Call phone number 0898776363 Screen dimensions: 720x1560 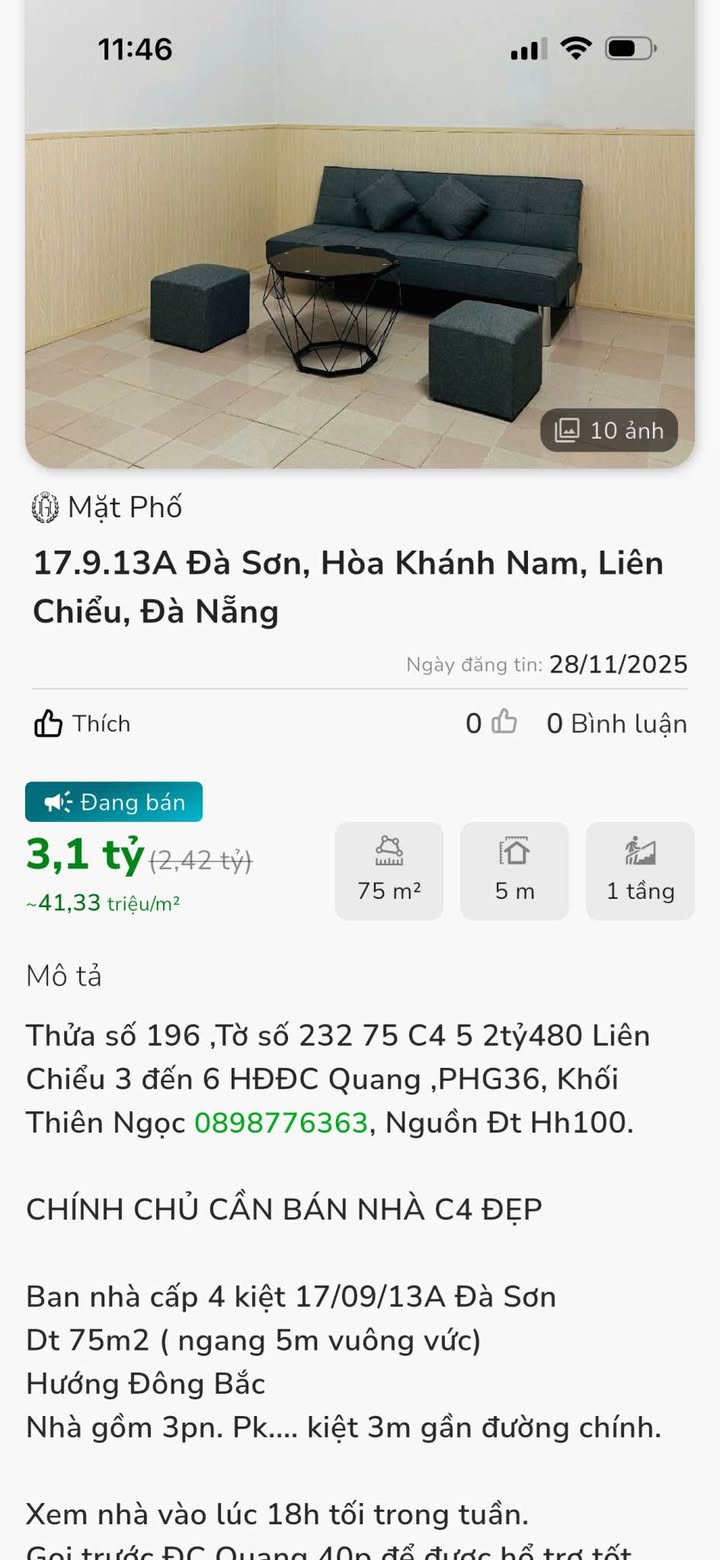tap(281, 1123)
